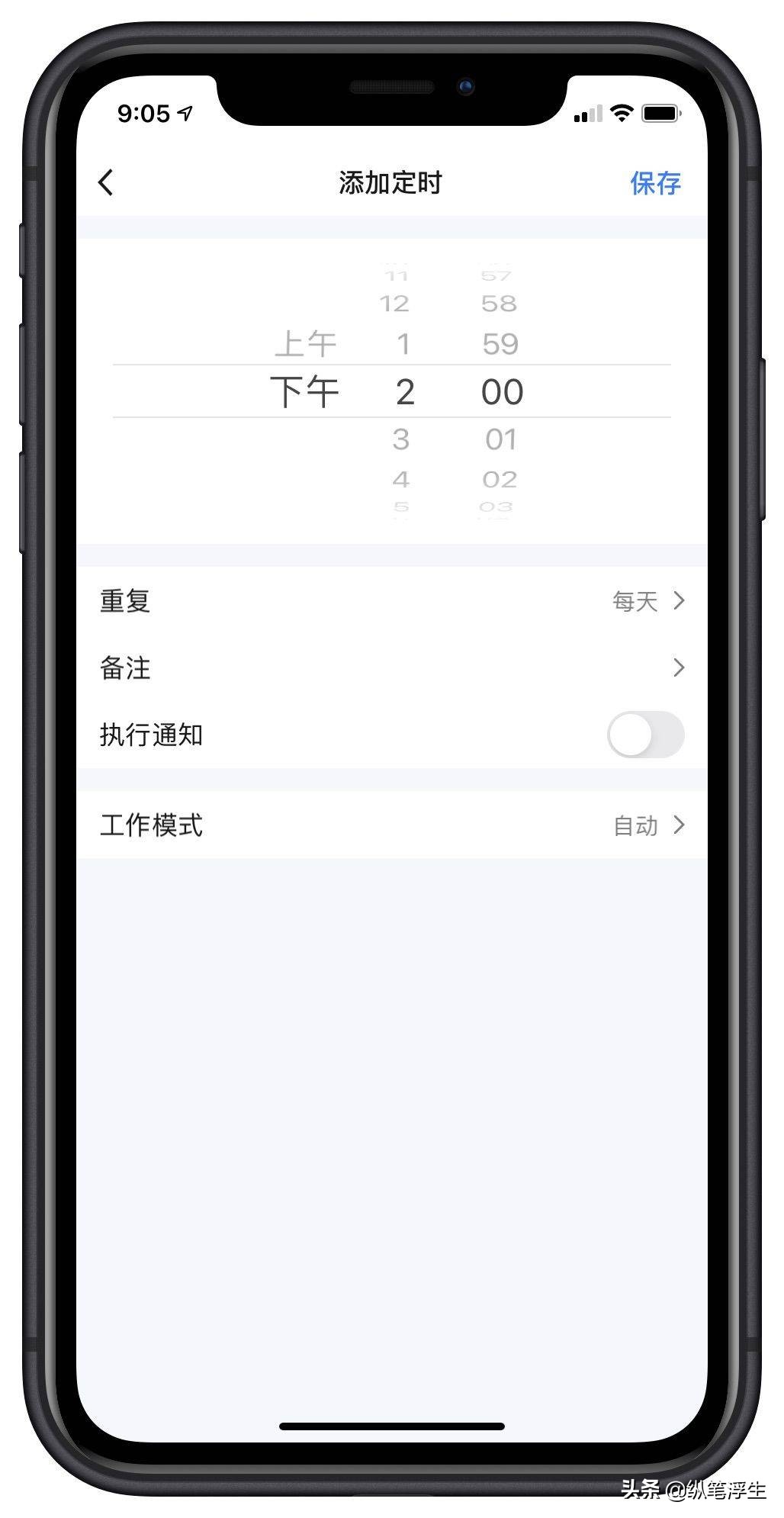
Task: Open the 重复 repeat setting
Action: click(x=392, y=601)
